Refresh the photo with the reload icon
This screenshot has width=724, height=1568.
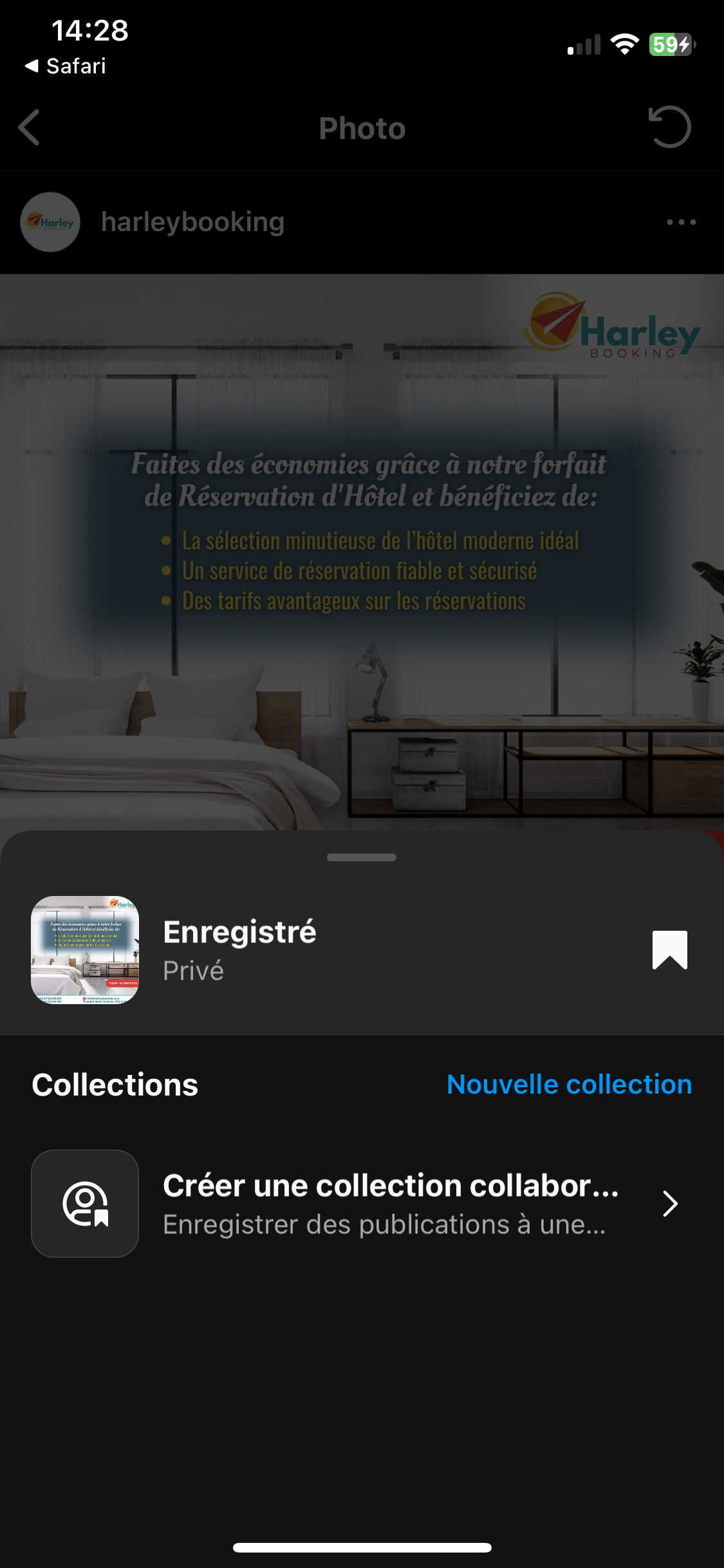tap(669, 127)
